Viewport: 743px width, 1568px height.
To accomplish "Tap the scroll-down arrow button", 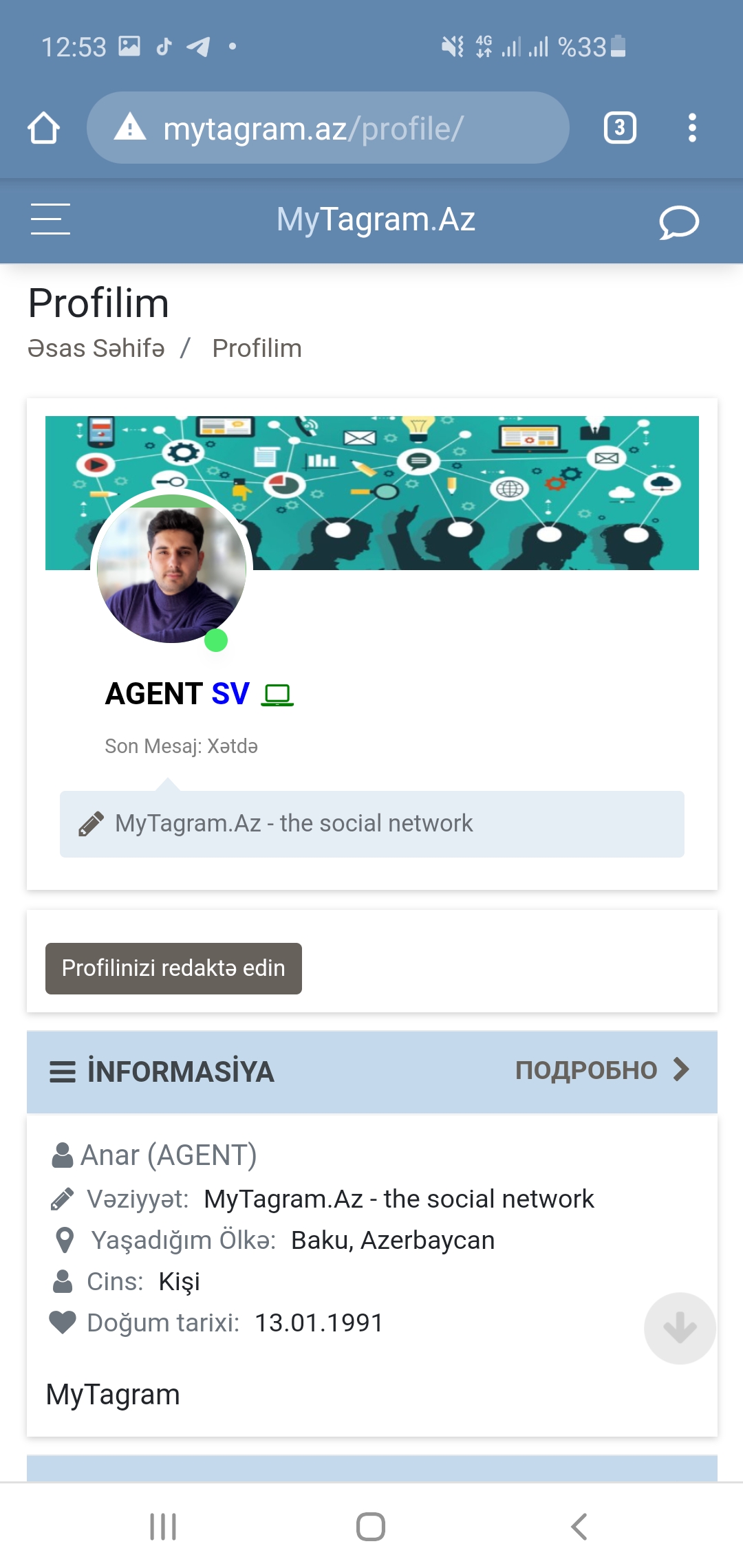I will tap(680, 1328).
